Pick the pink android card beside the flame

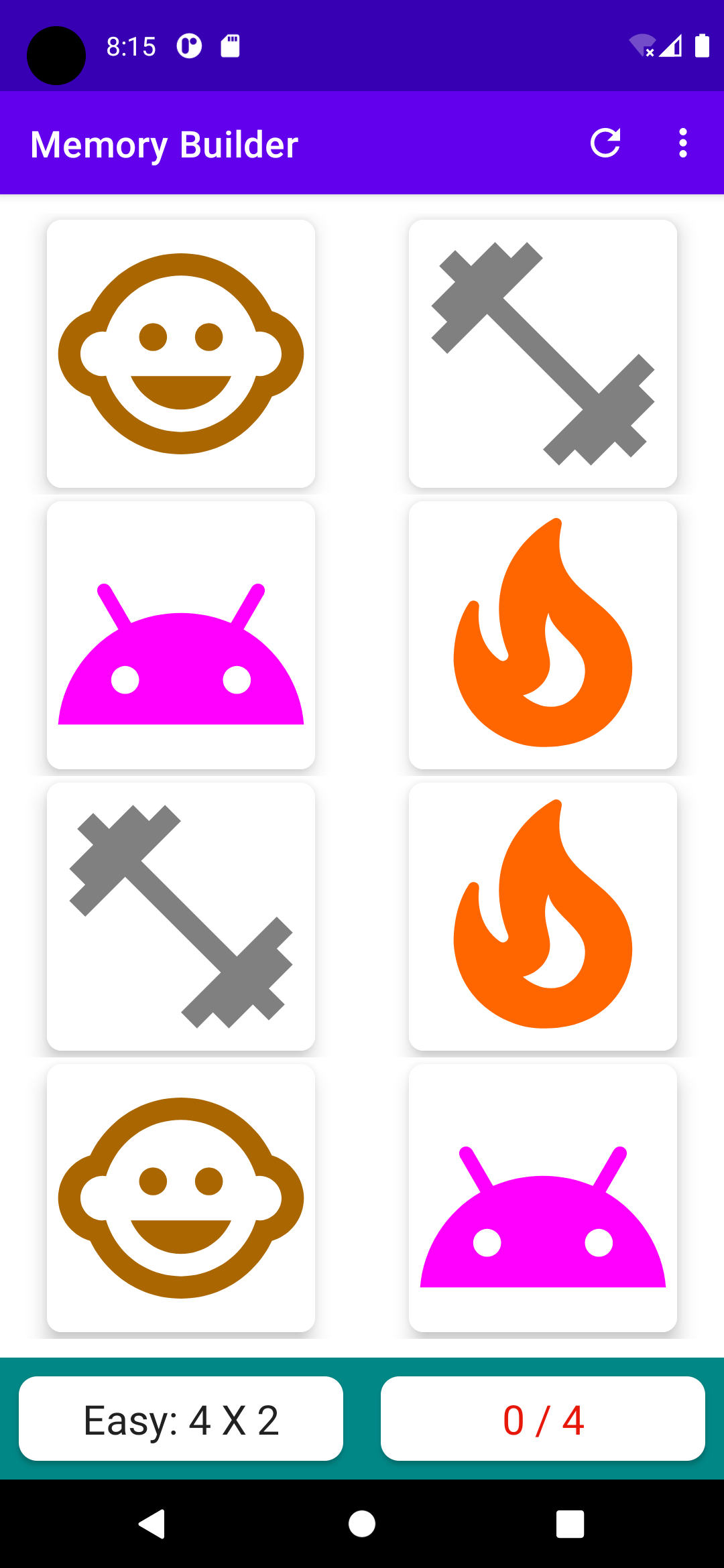pos(181,635)
